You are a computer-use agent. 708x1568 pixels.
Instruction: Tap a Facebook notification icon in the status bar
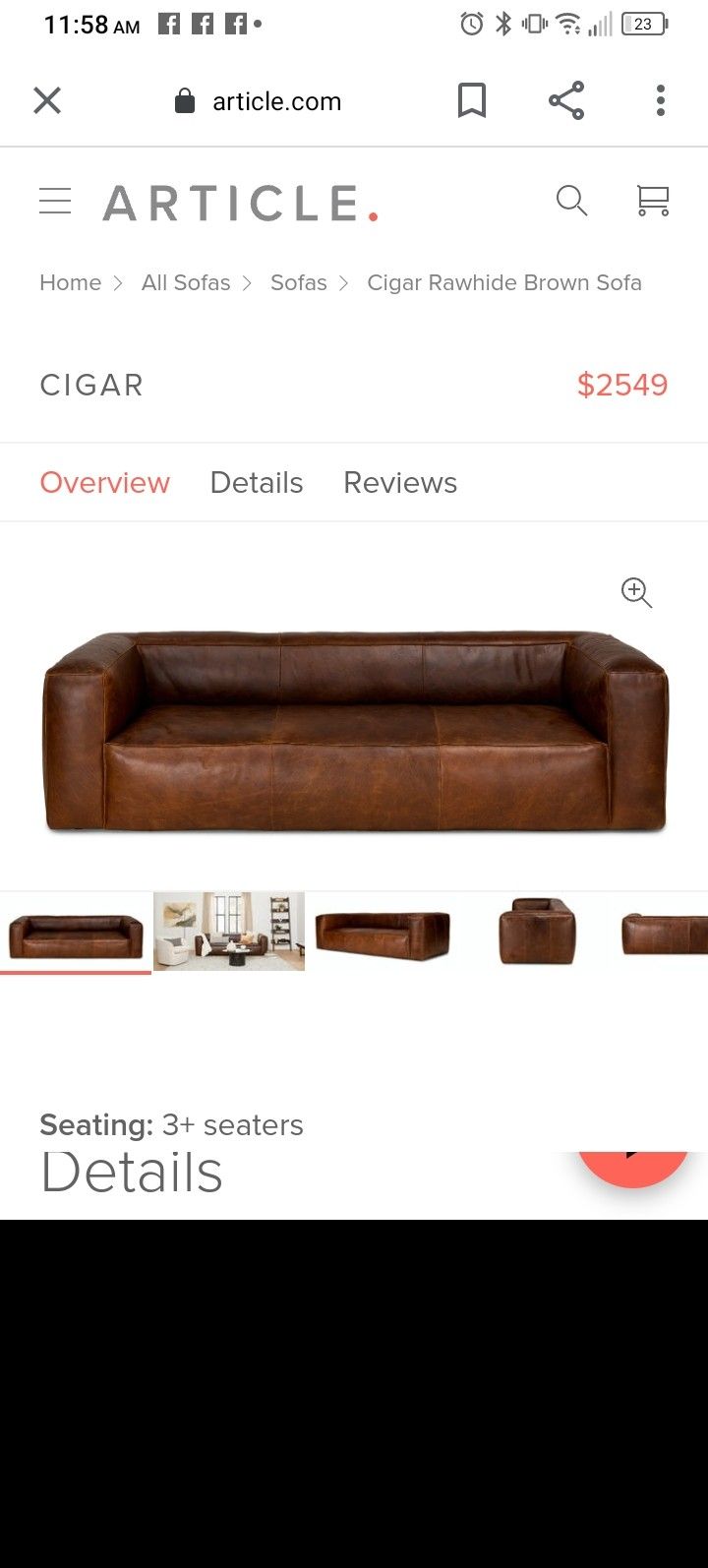pos(168,22)
